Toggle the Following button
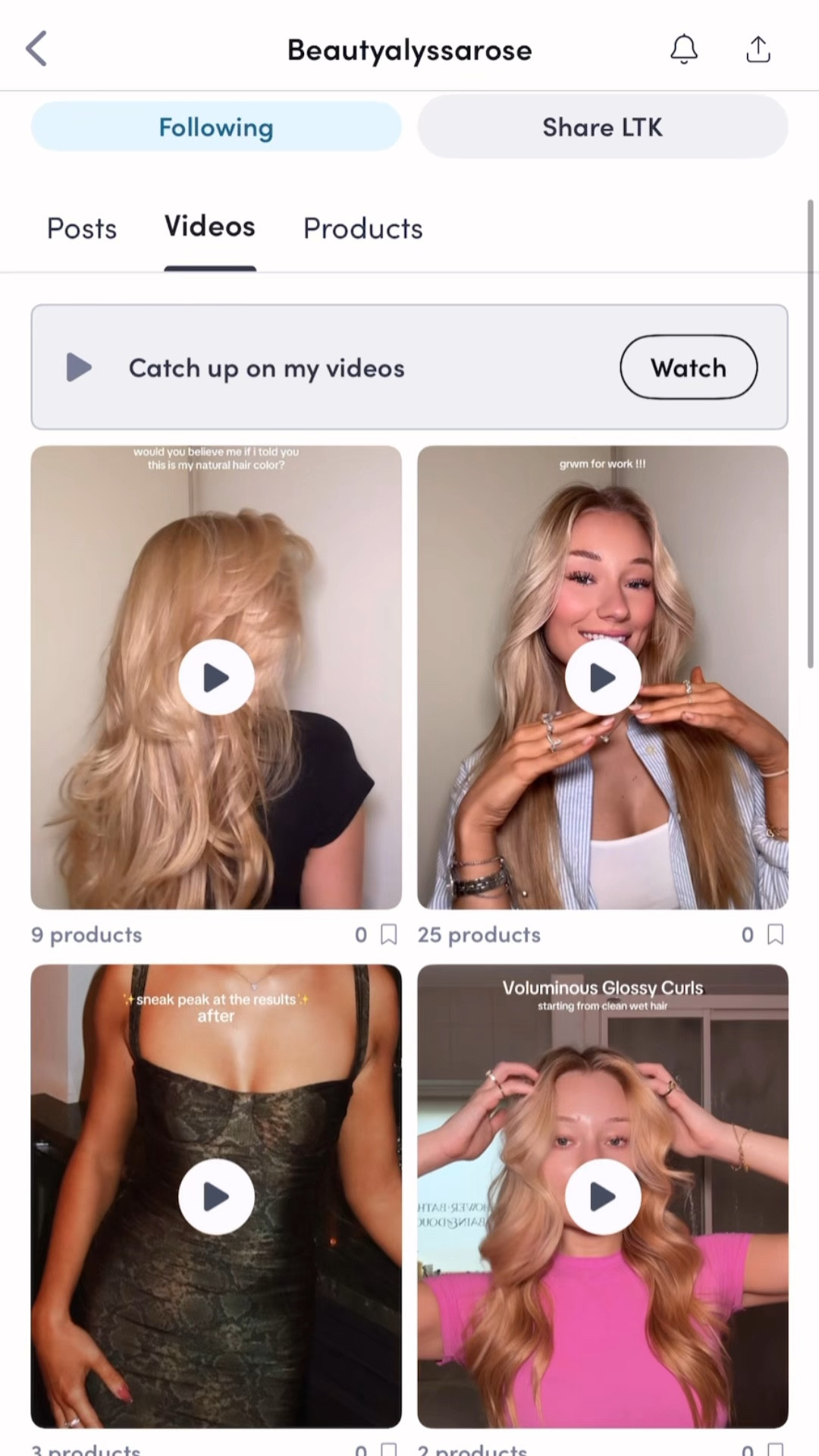Screen dimensions: 819x1456 (x=215, y=127)
